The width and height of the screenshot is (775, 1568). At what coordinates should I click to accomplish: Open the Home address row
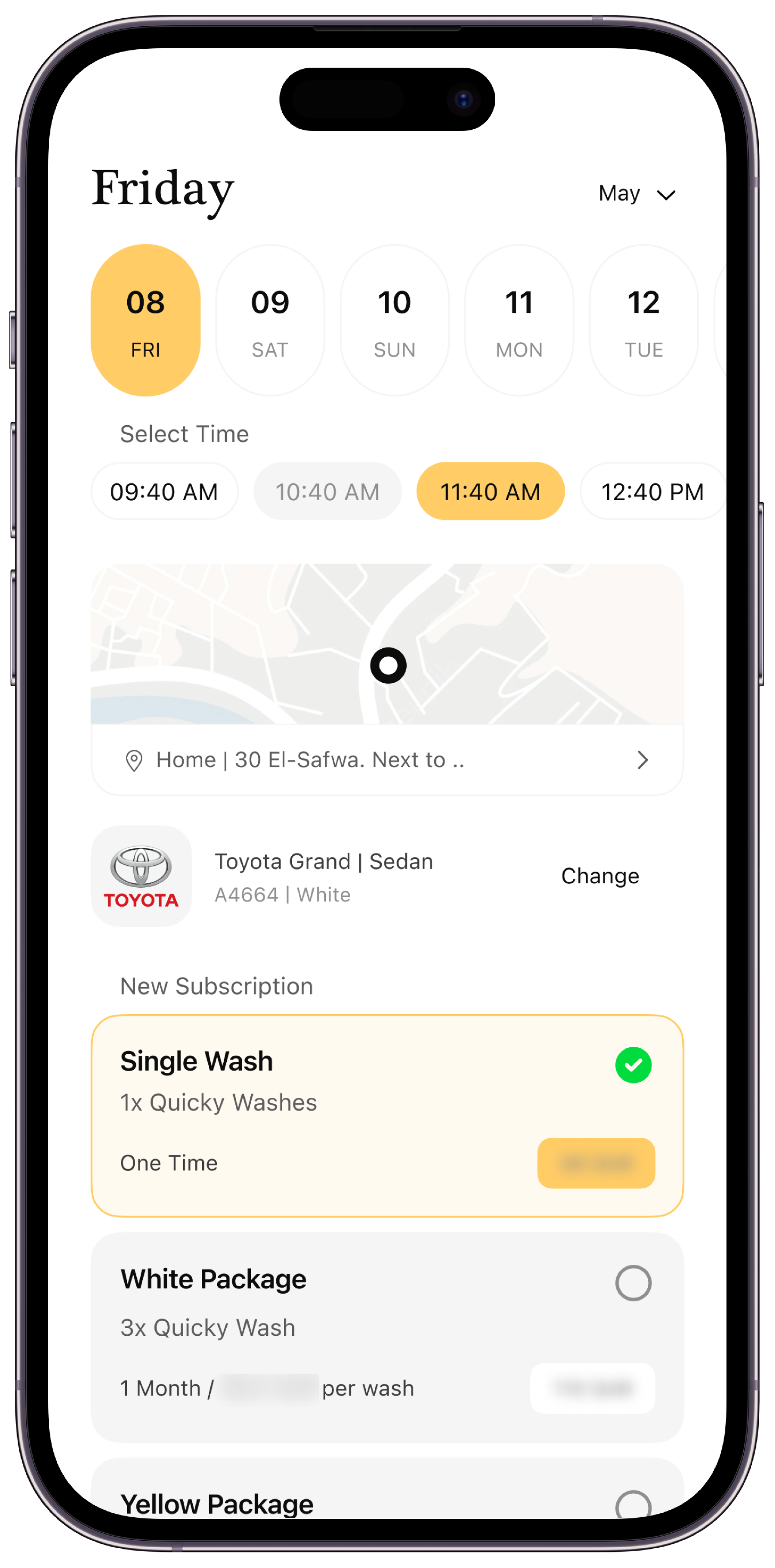pyautogui.click(x=387, y=760)
